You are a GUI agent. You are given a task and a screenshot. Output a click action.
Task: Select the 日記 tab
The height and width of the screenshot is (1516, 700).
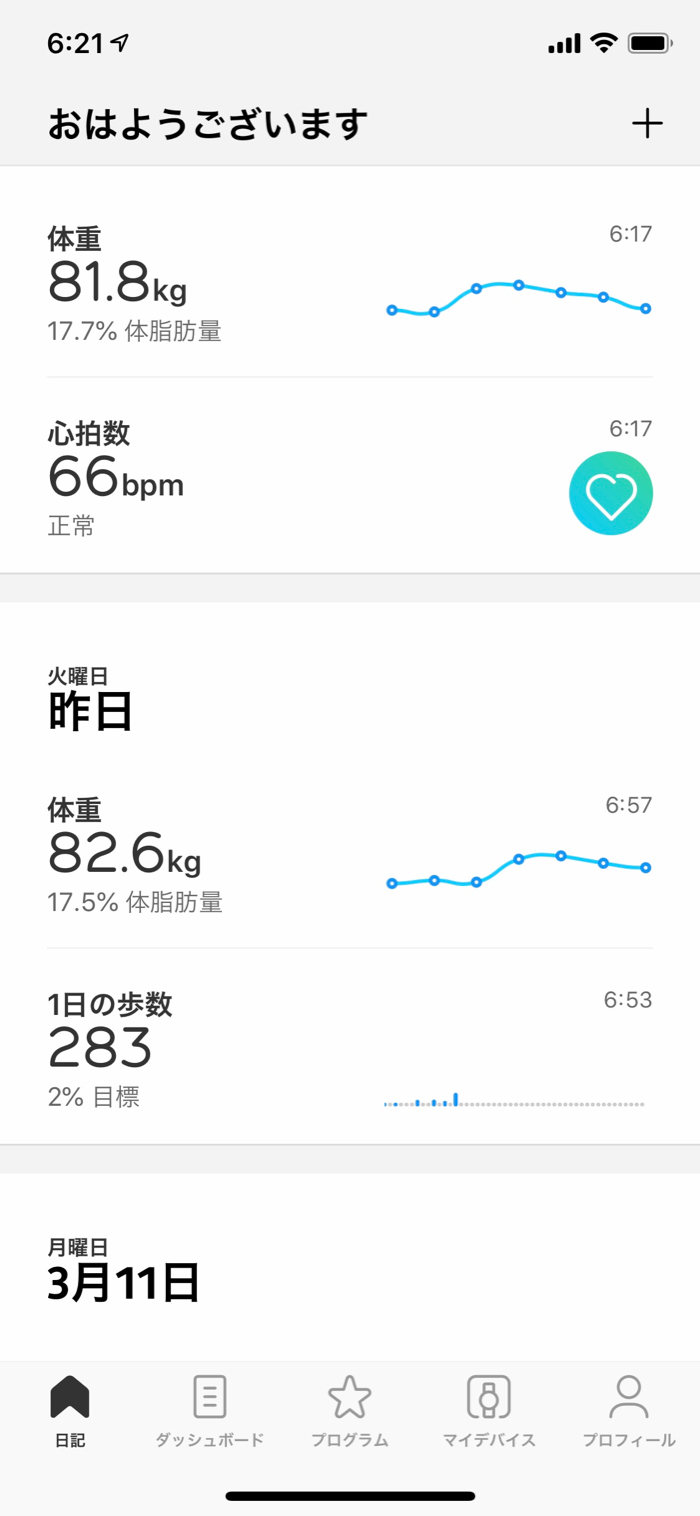70,1411
